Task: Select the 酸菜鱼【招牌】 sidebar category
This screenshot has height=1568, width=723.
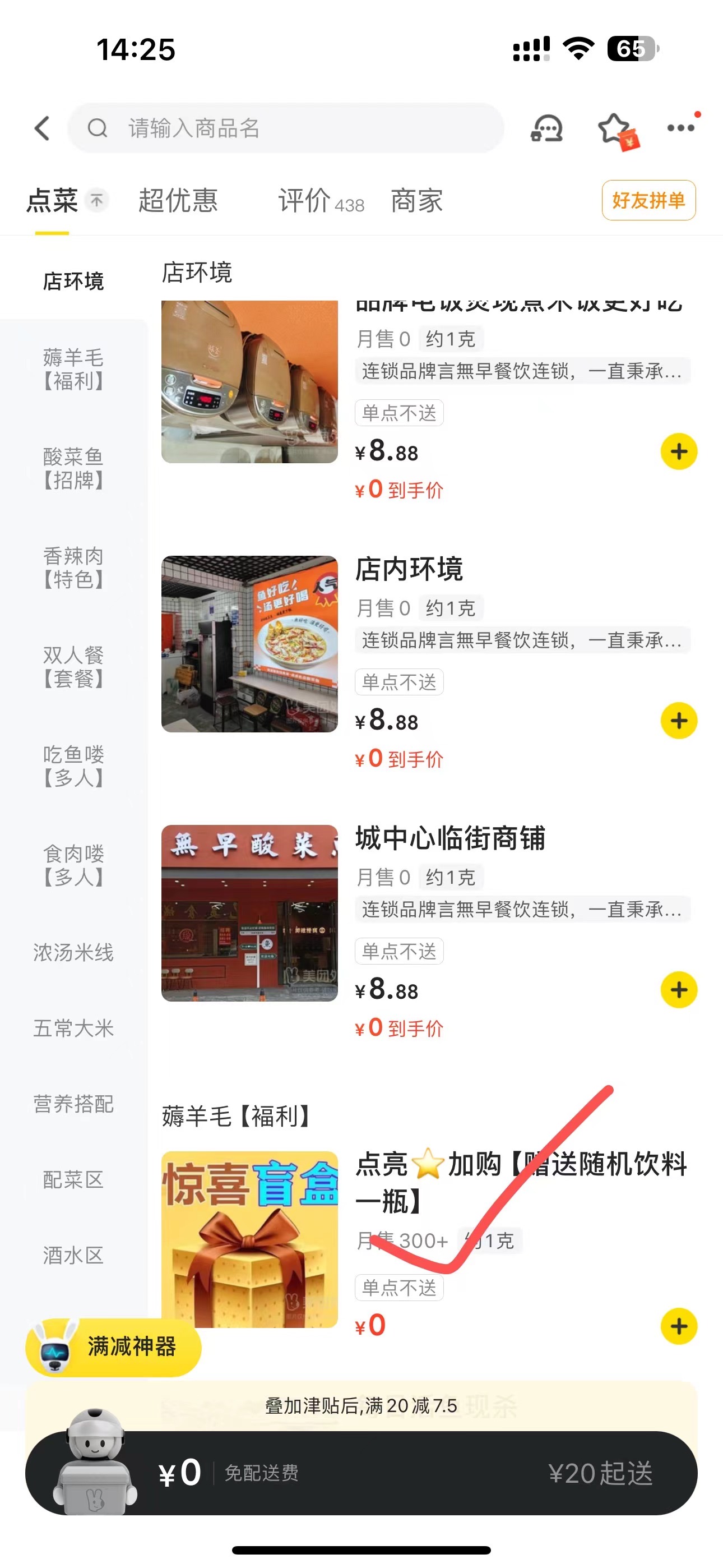Action: (x=74, y=469)
